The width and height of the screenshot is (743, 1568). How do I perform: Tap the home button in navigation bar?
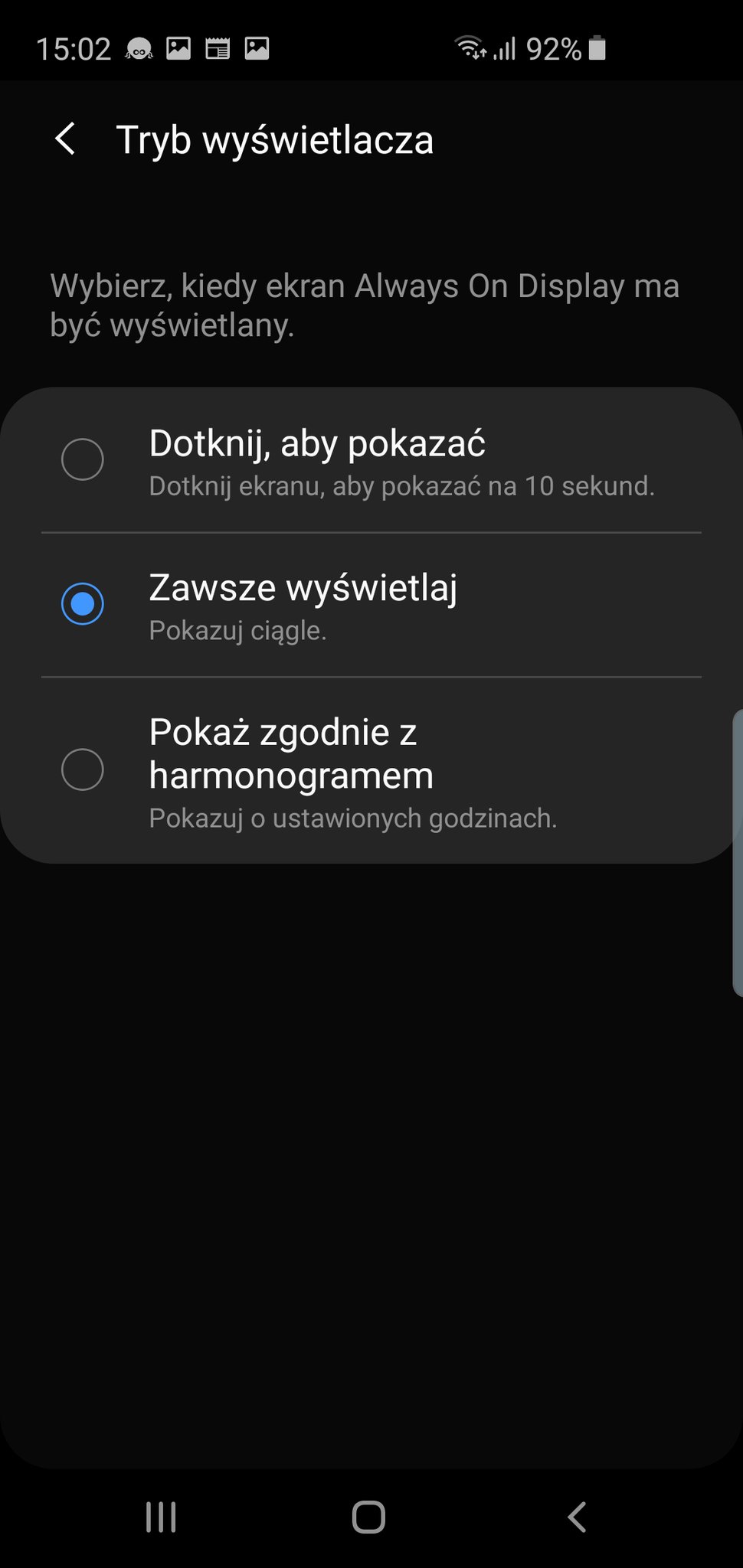pyautogui.click(x=368, y=1516)
